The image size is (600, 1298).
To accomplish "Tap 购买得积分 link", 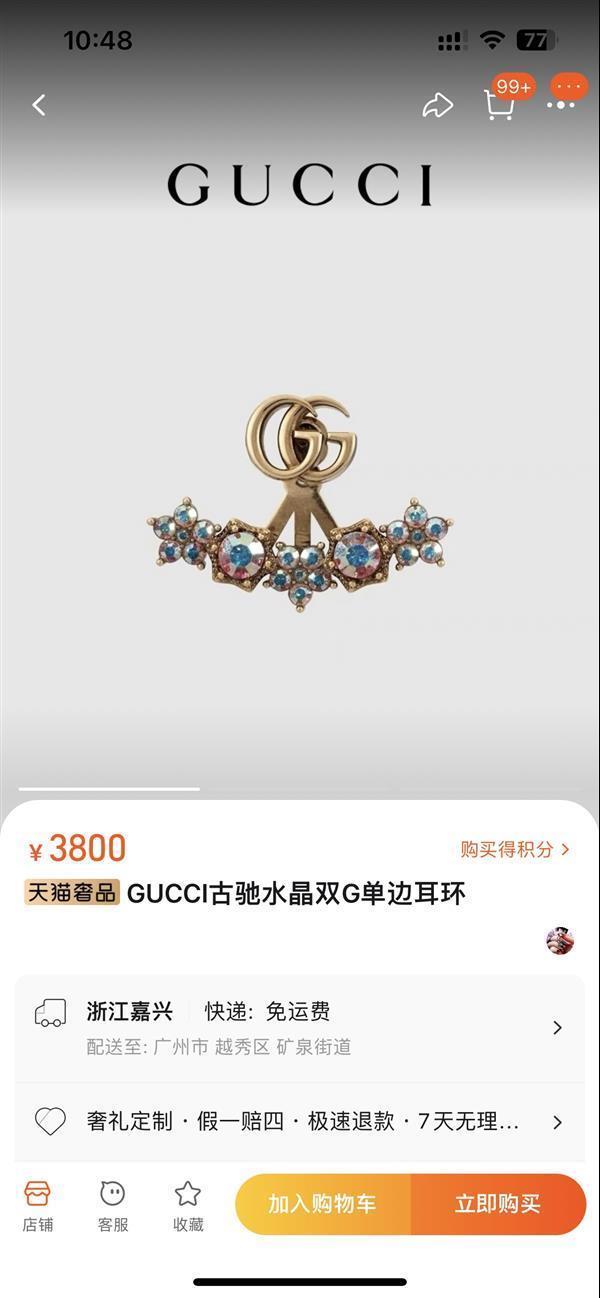I will tap(515, 849).
